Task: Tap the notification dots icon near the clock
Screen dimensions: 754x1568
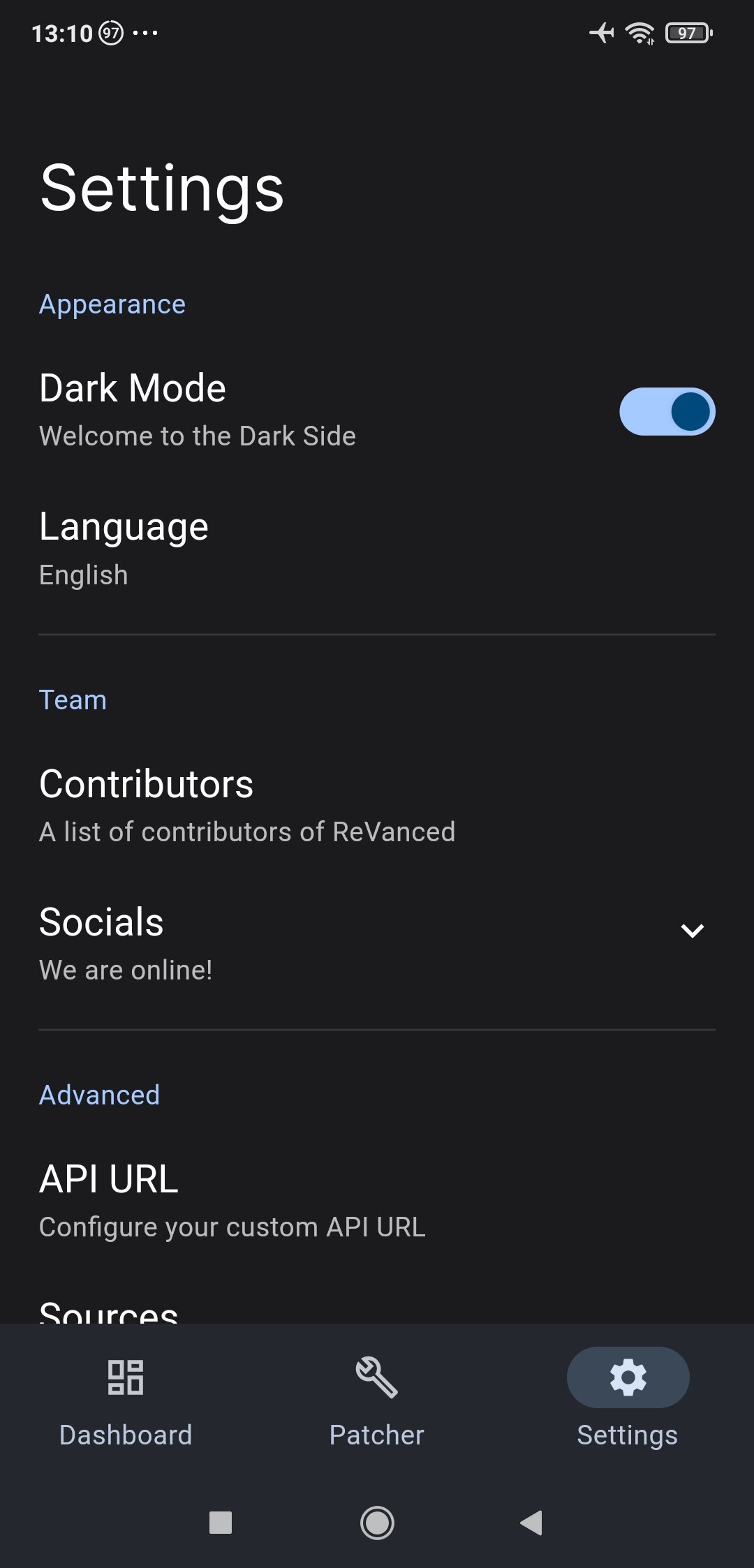Action: [145, 33]
